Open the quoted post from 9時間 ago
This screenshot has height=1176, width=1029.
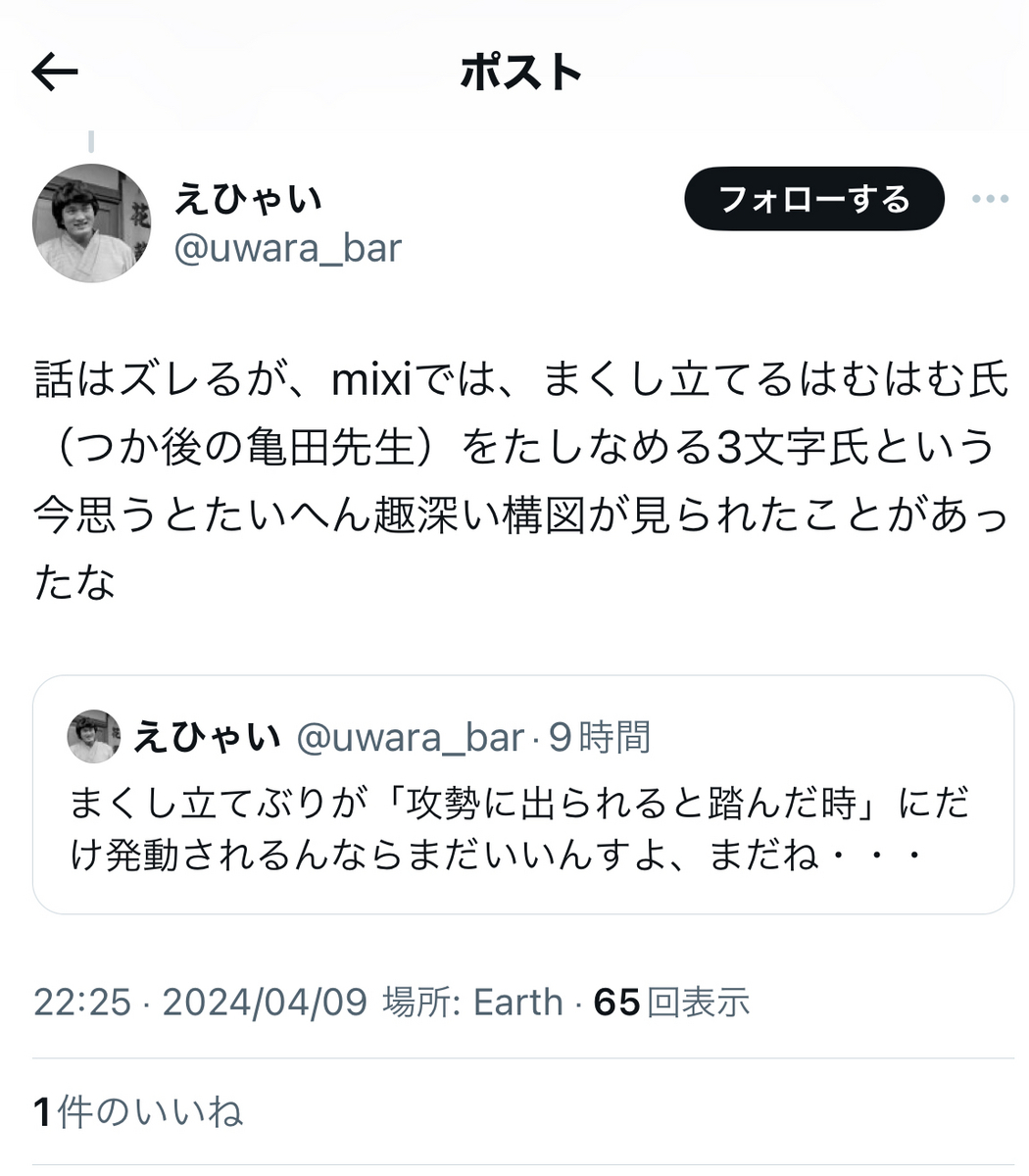click(523, 795)
